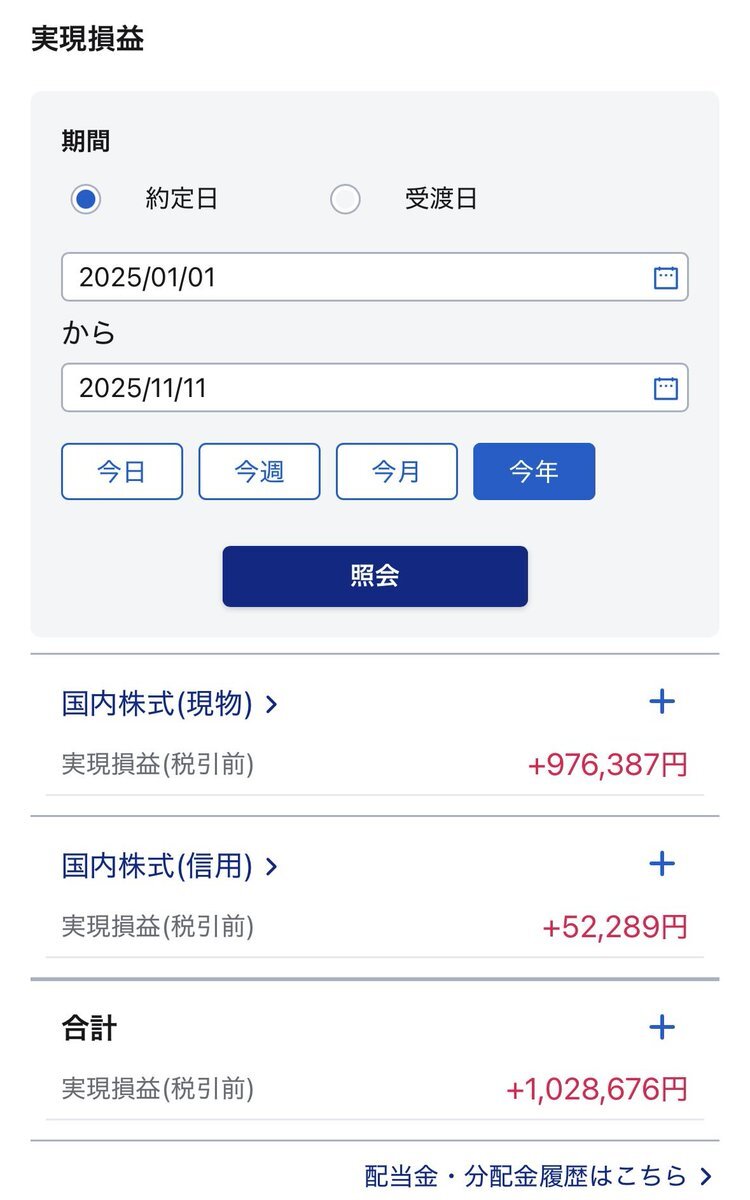Set period to 今日
The height and width of the screenshot is (1200, 750).
[x=122, y=471]
